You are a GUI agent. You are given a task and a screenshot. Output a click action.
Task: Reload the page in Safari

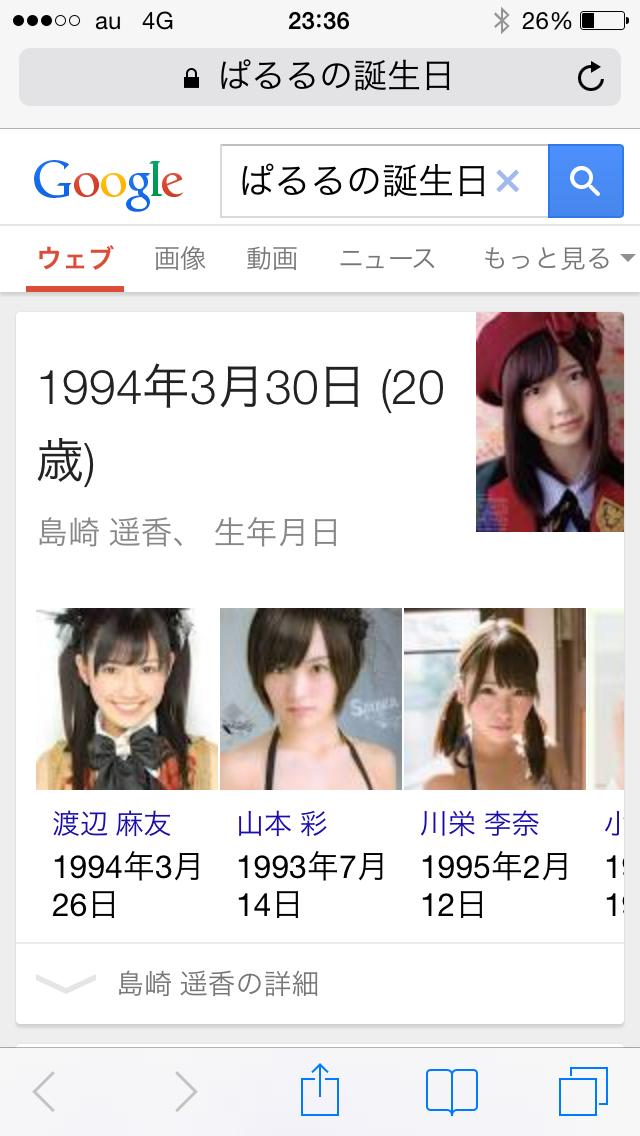pyautogui.click(x=591, y=77)
